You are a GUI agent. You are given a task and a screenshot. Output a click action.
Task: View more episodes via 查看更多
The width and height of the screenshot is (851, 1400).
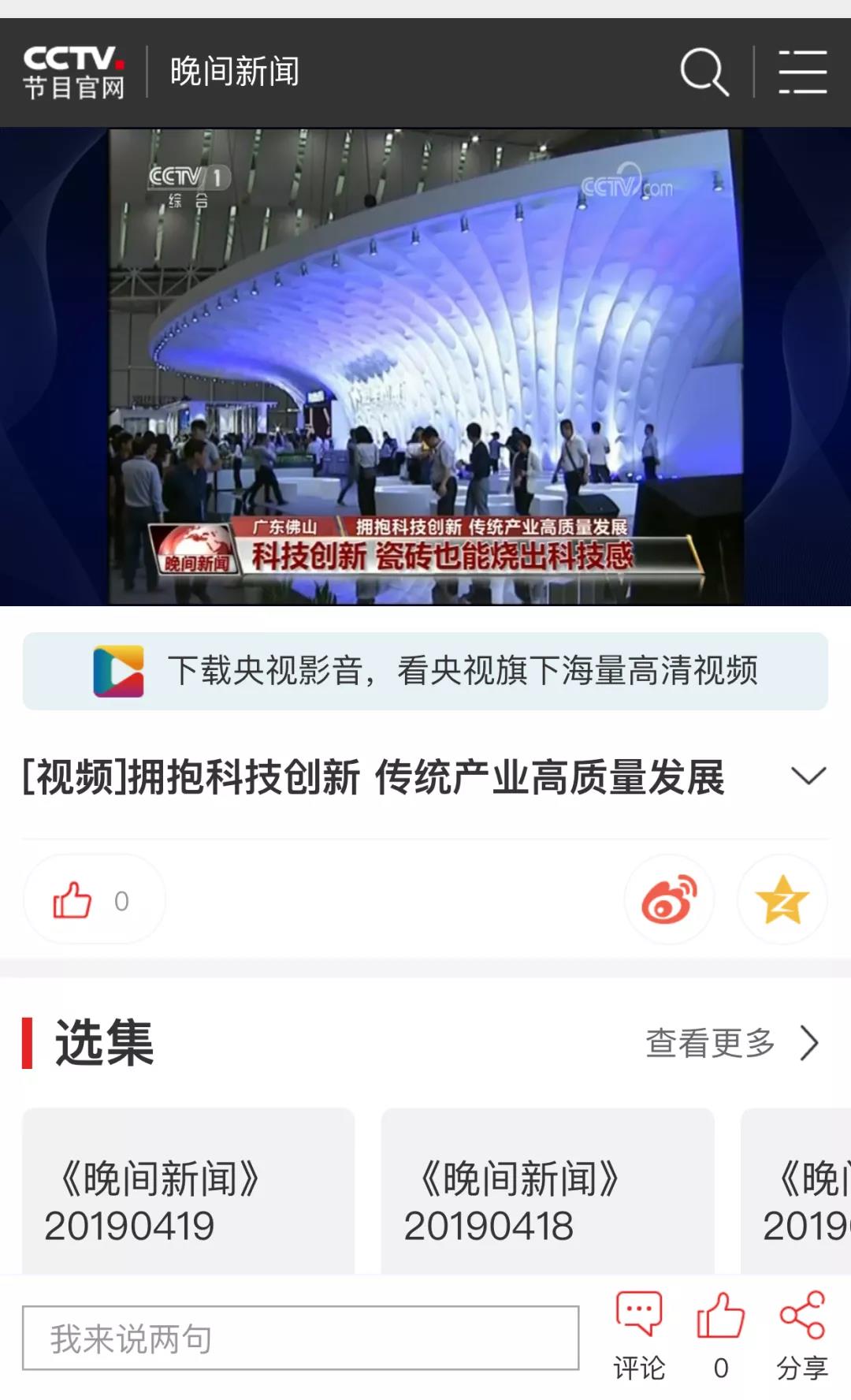(733, 1043)
